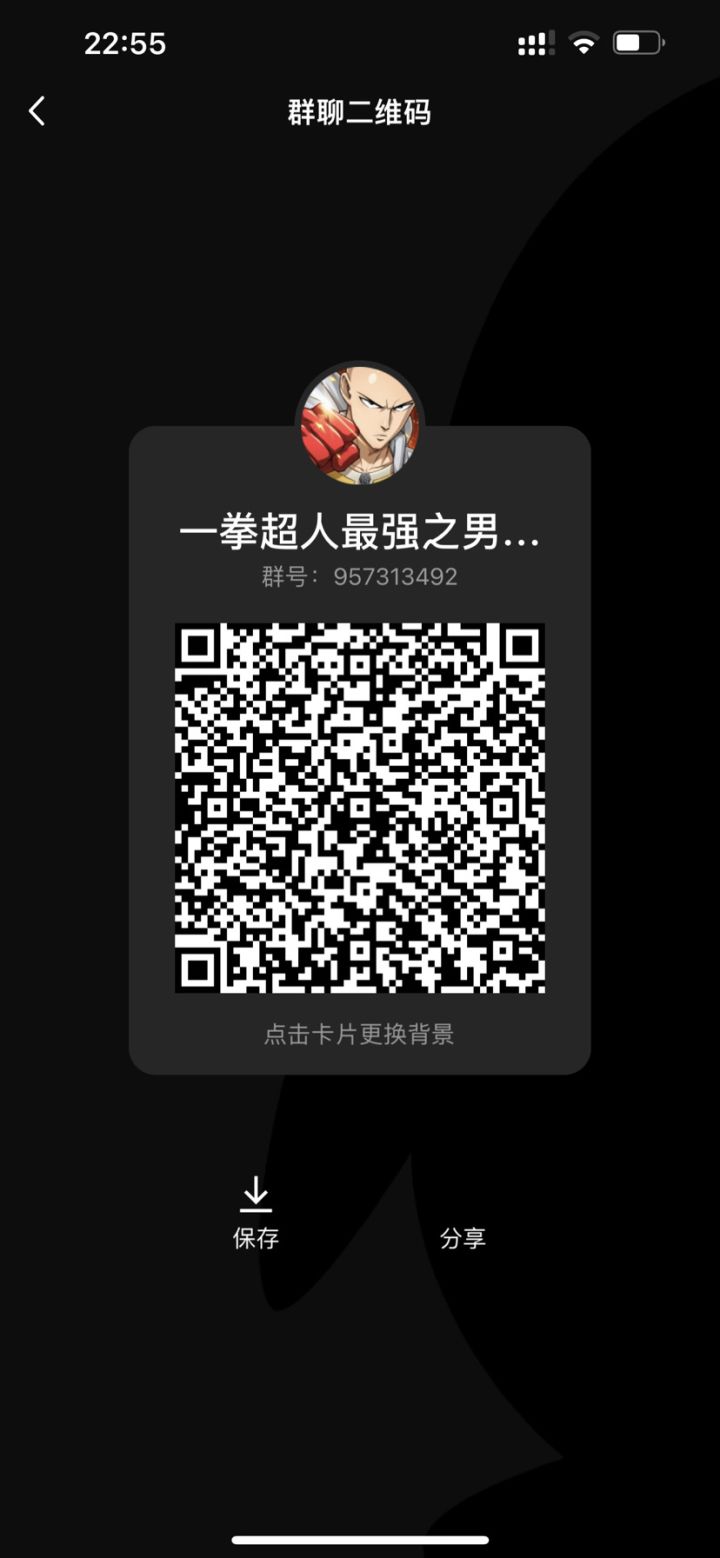Tap the back chevron to collapse this view

click(37, 111)
